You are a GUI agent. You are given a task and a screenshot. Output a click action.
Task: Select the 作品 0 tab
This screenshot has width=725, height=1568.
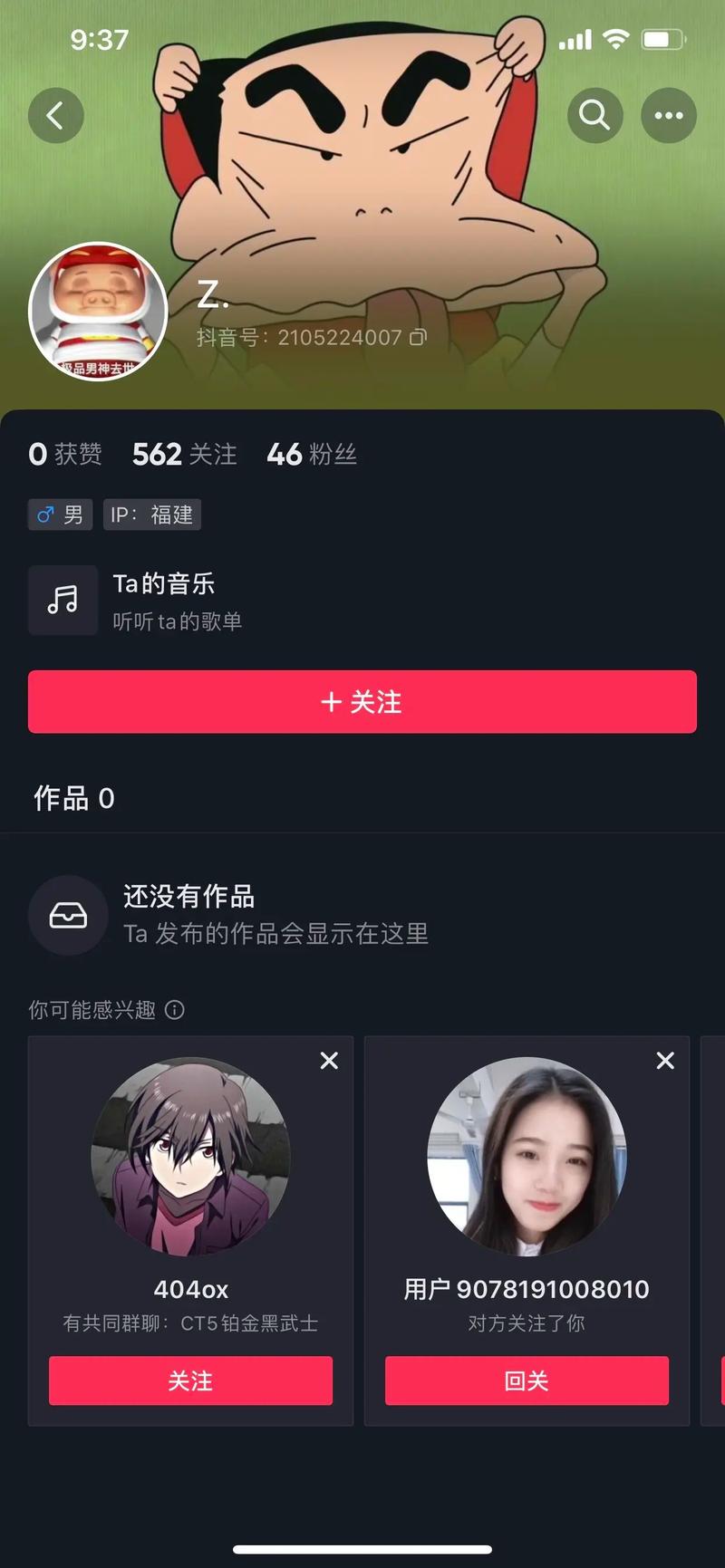click(x=74, y=798)
